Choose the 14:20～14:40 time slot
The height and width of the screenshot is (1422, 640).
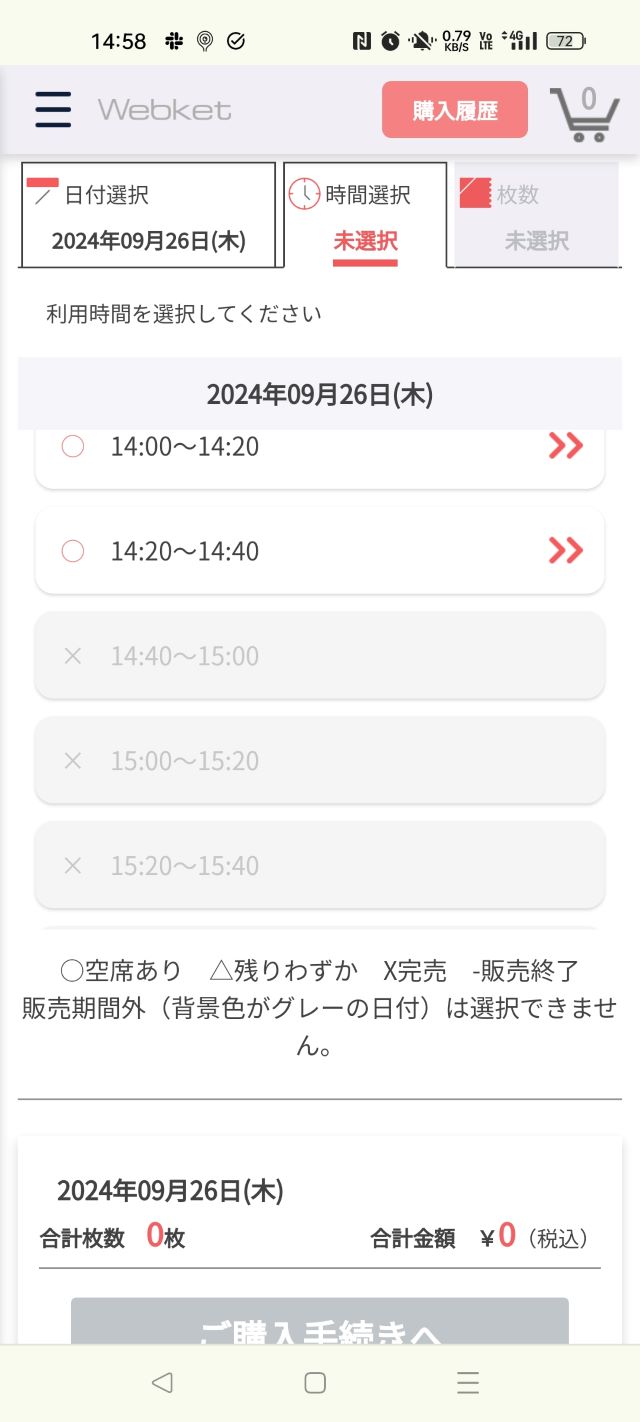tap(319, 551)
